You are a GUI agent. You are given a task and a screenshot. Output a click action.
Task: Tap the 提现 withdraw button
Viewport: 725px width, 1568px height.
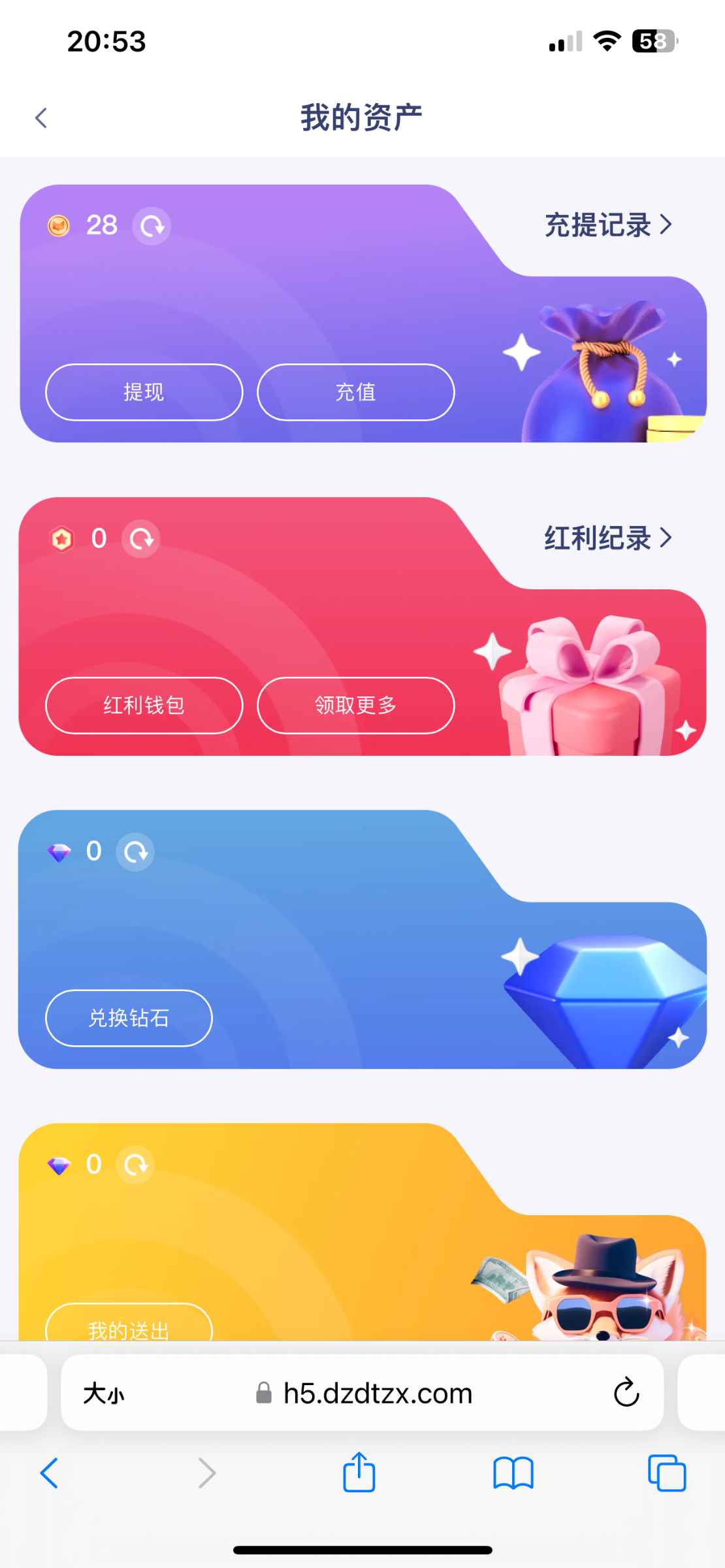pyautogui.click(x=144, y=392)
